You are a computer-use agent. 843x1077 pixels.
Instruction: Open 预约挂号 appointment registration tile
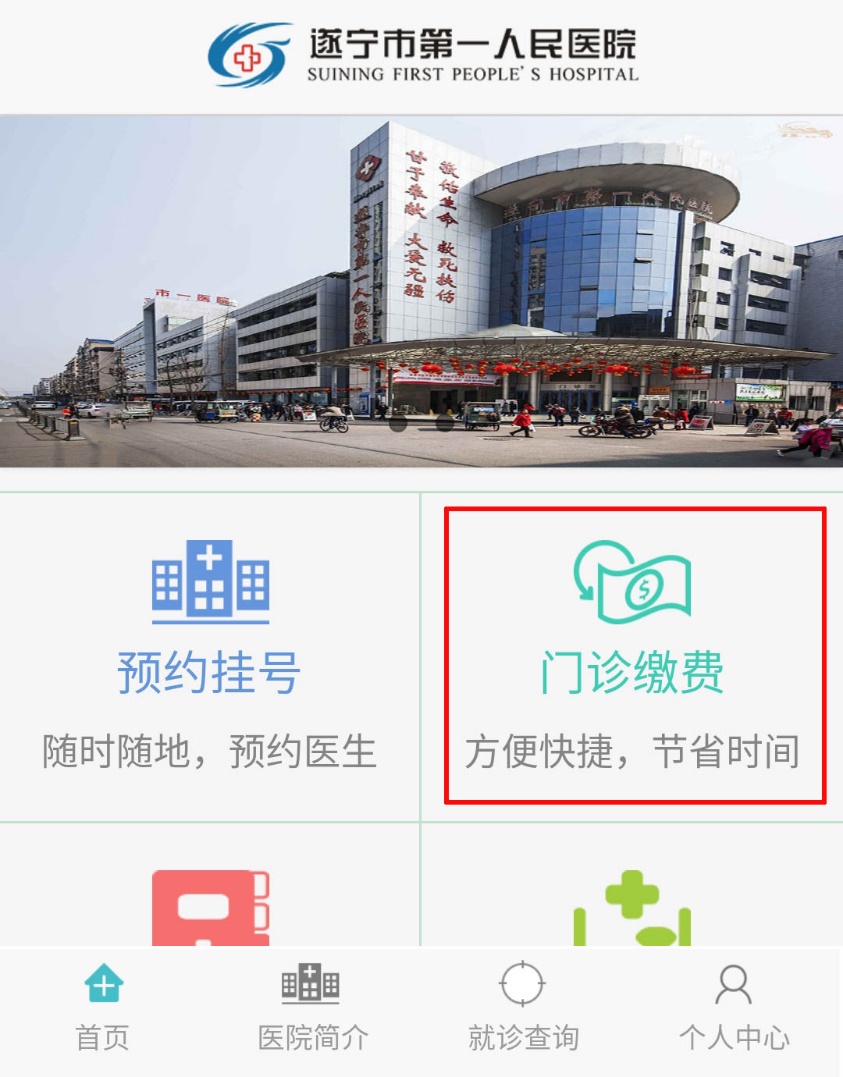coord(209,655)
